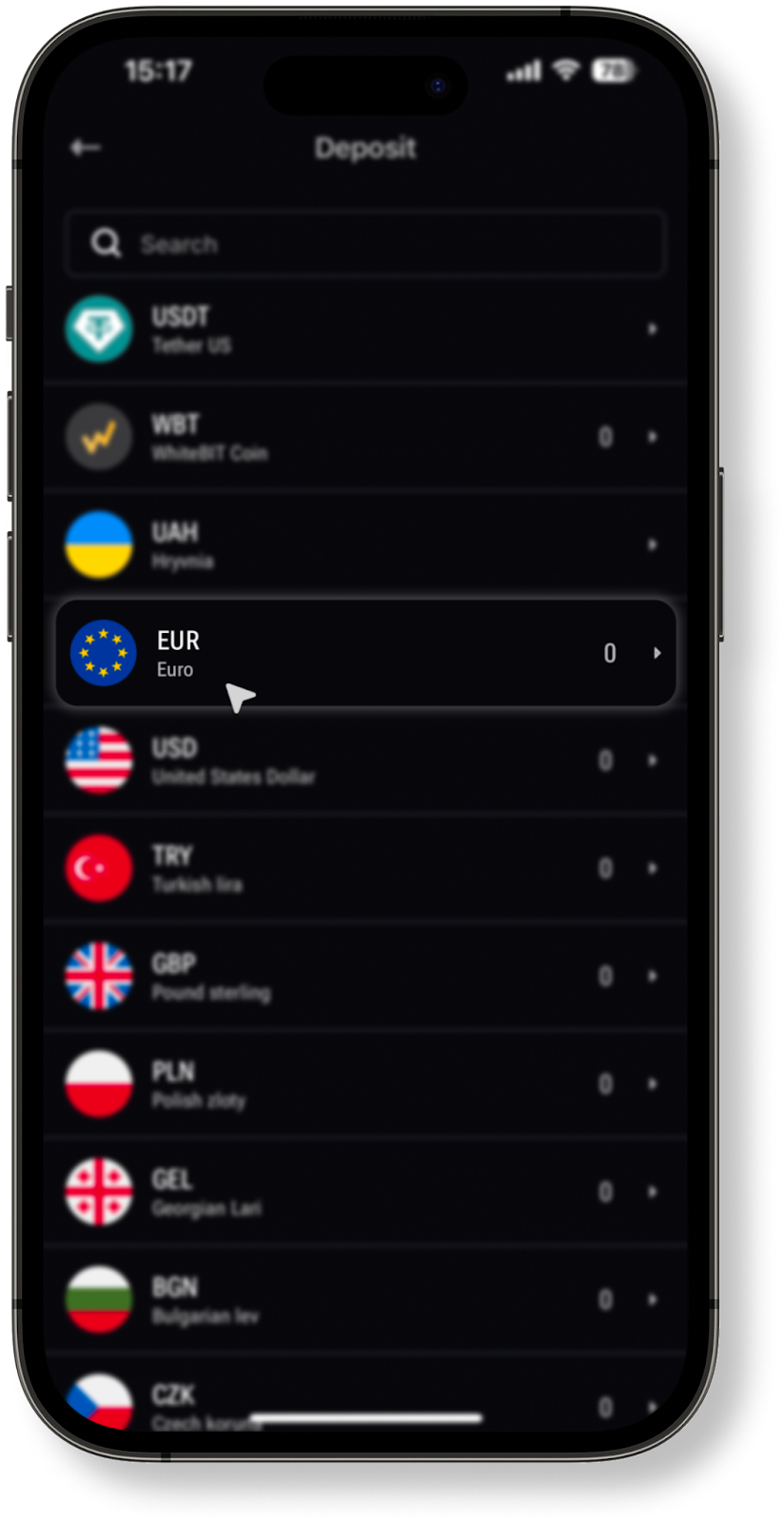
Task: Select USDT Tether US for deposit
Action: (x=365, y=329)
